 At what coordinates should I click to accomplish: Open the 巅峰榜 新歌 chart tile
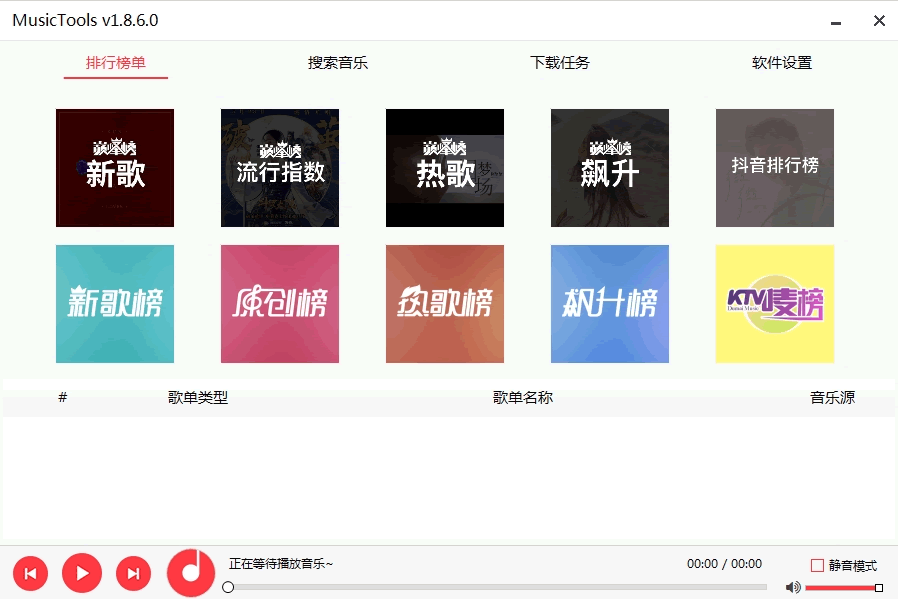click(115, 168)
